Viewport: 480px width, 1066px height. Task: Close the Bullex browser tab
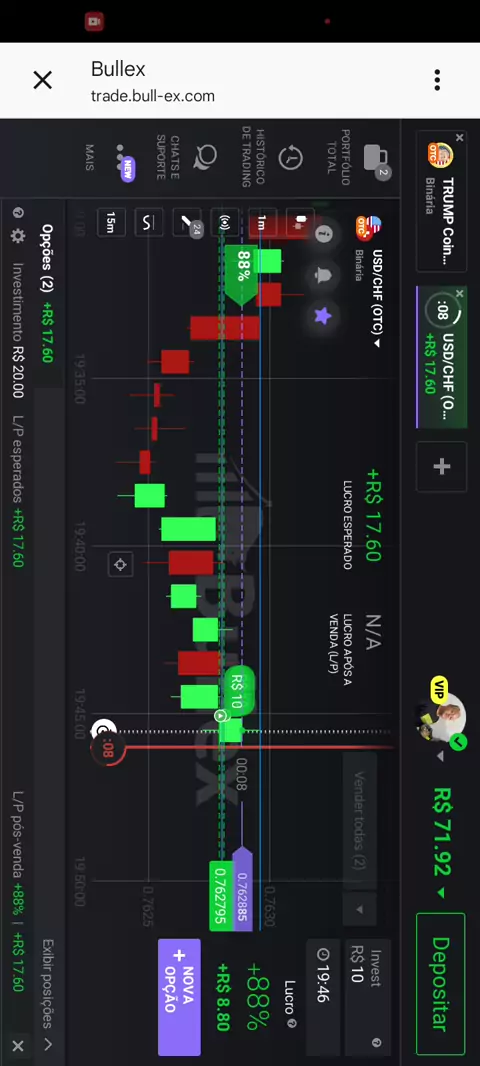coord(42,80)
